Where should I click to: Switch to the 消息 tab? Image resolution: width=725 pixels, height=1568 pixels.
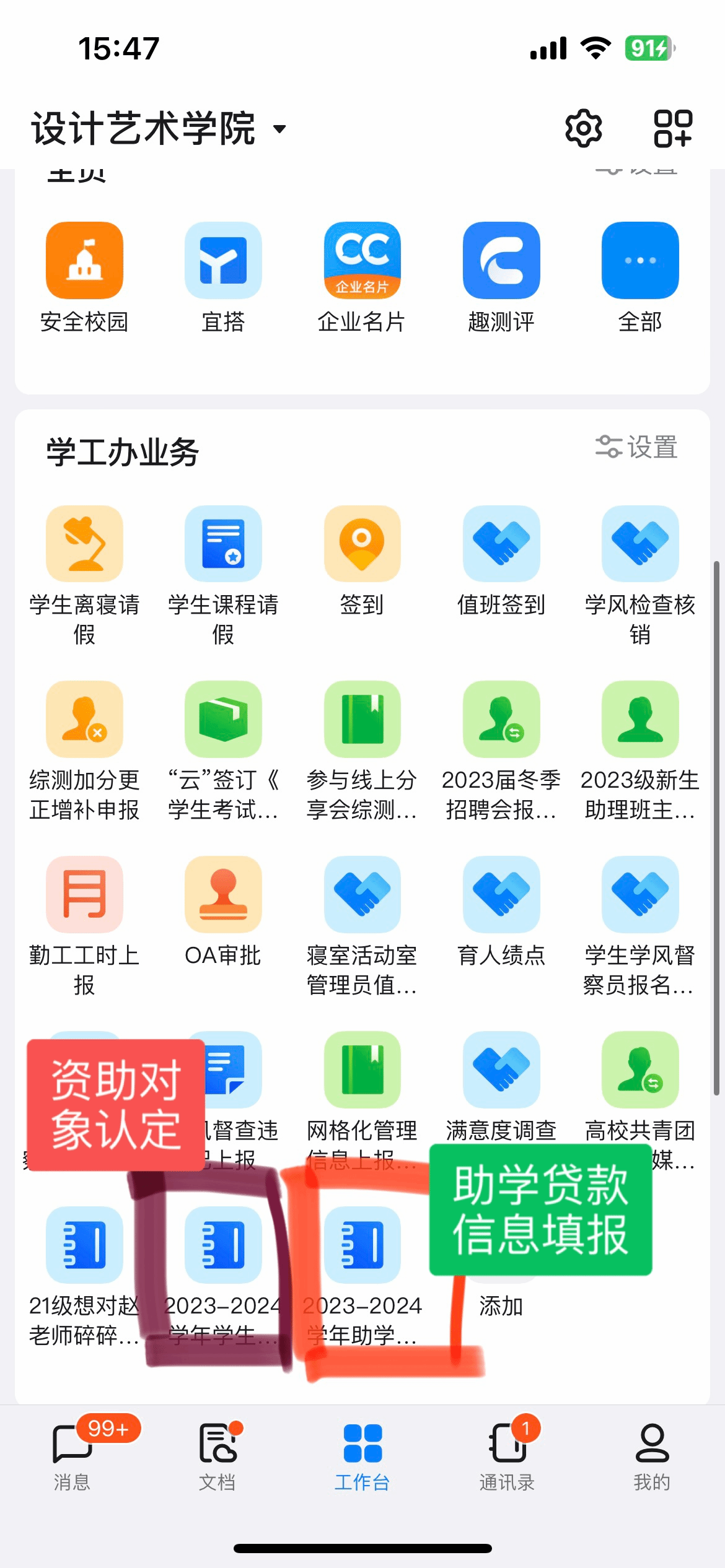pos(72,1455)
